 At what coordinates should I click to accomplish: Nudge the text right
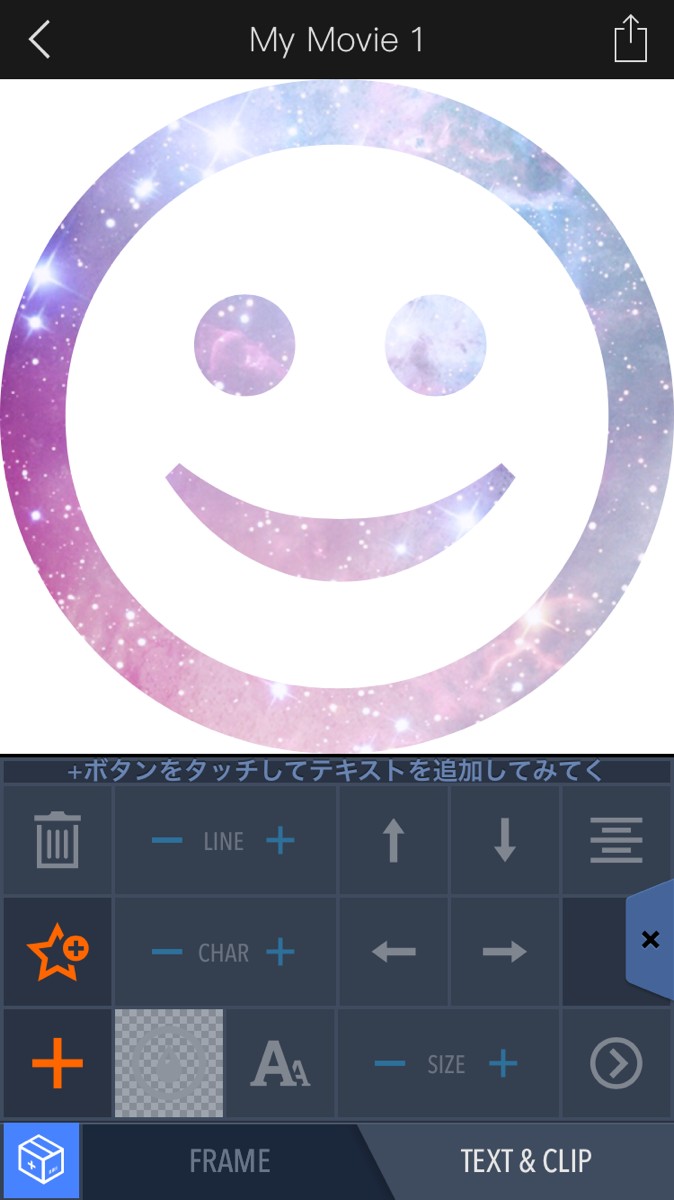[505, 952]
